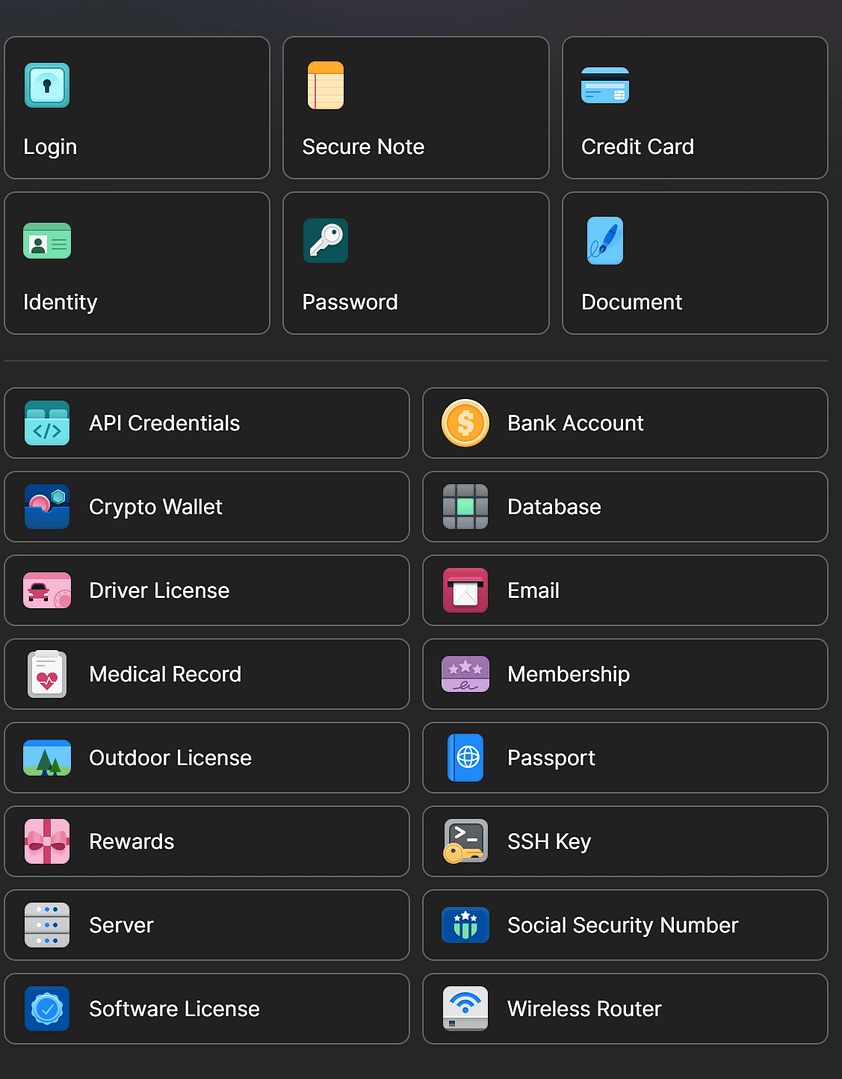Select Wireless Router item type
Viewport: 842px width, 1079px height.
pos(625,1009)
